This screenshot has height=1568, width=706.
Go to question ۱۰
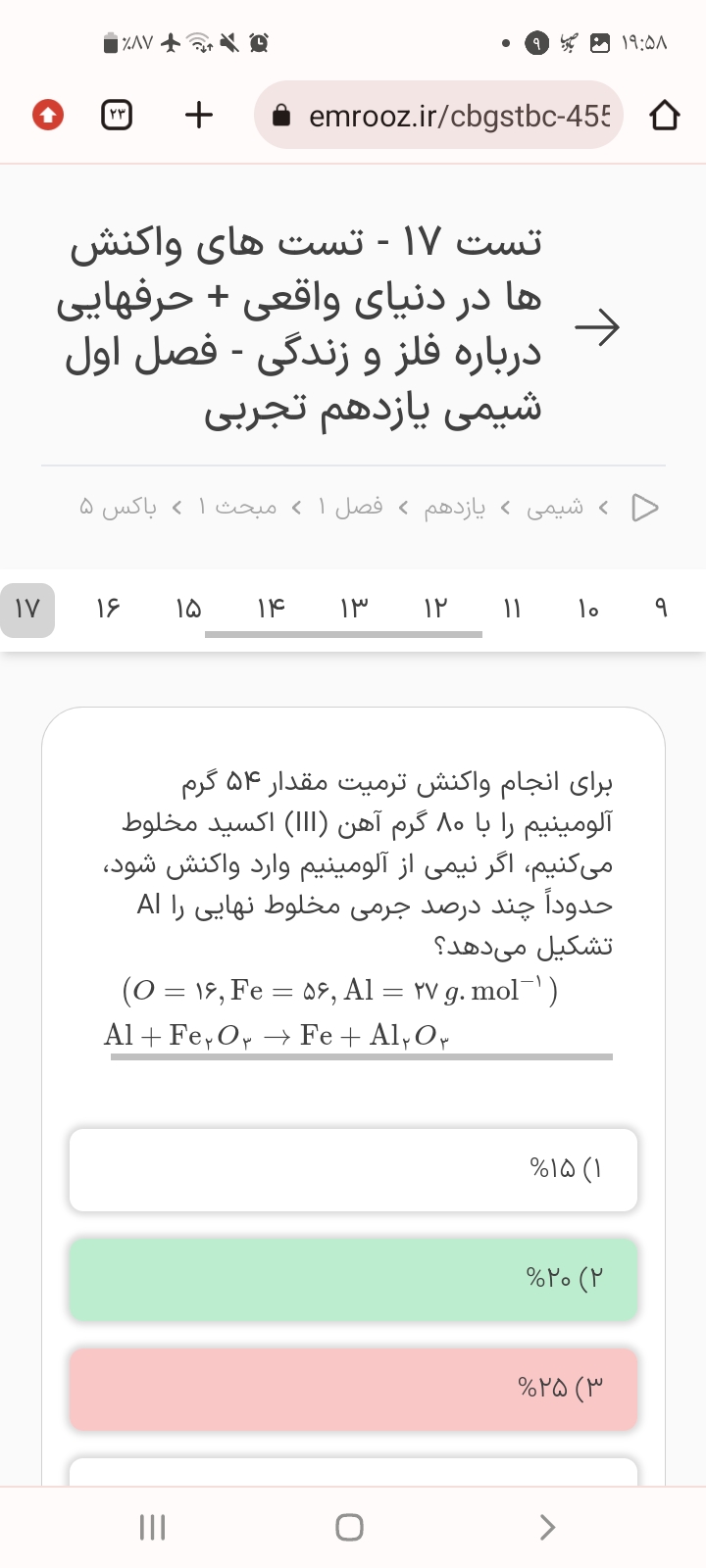[587, 610]
